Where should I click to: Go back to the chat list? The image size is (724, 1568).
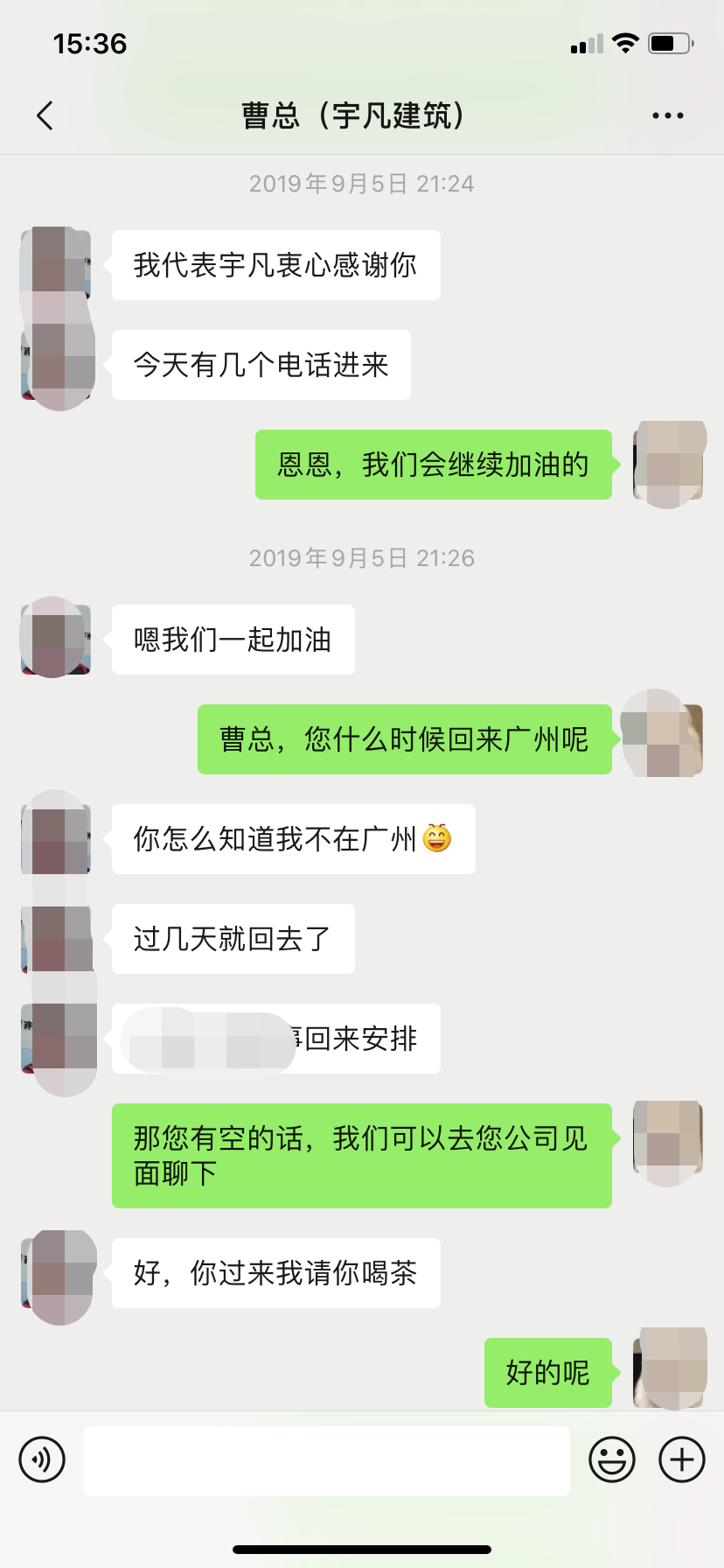click(45, 115)
